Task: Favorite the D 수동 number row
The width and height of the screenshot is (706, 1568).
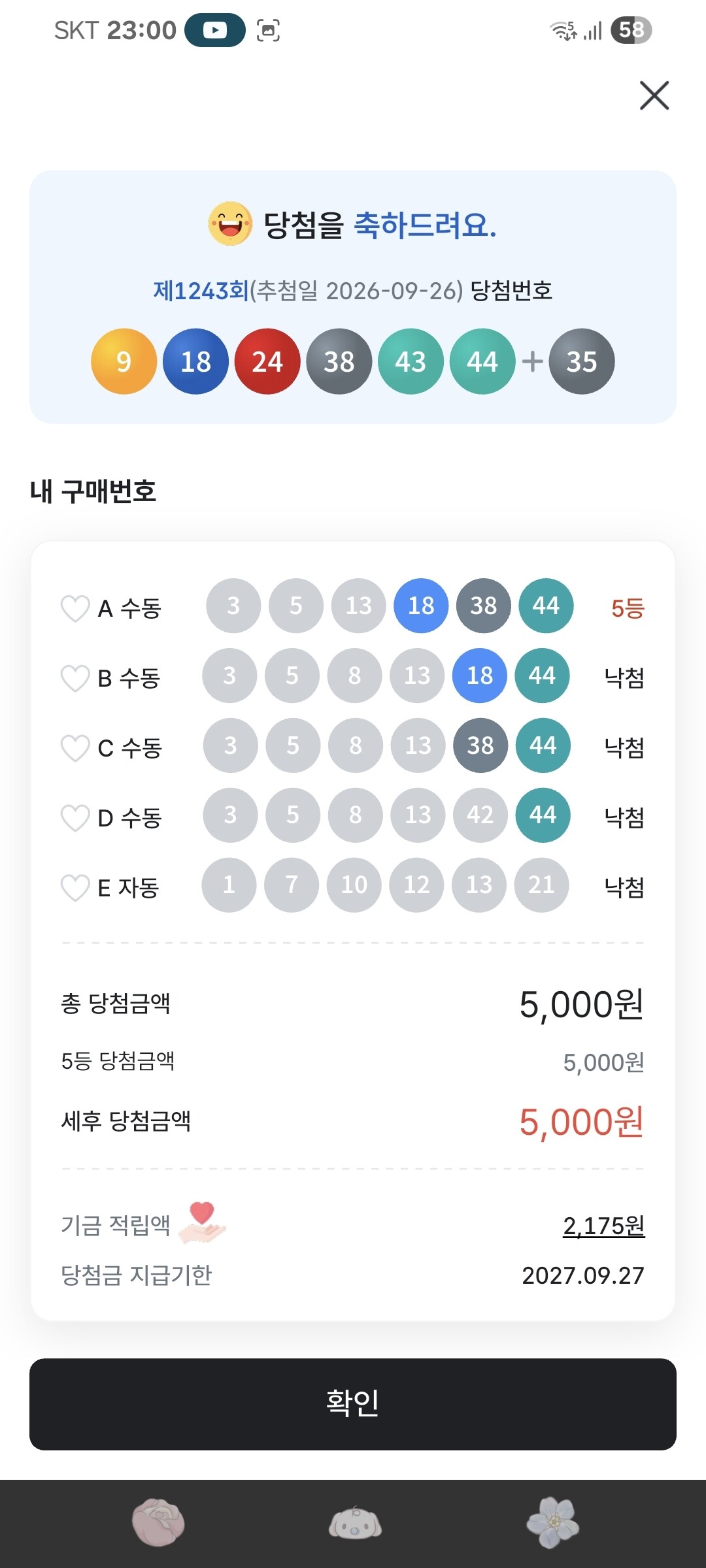Action: [x=75, y=818]
